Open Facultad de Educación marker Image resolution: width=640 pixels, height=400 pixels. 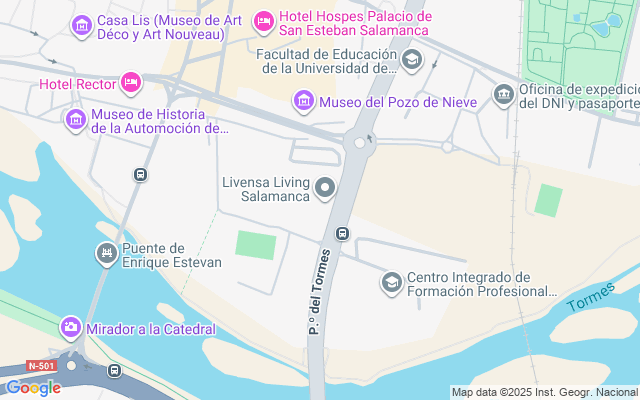(411, 61)
